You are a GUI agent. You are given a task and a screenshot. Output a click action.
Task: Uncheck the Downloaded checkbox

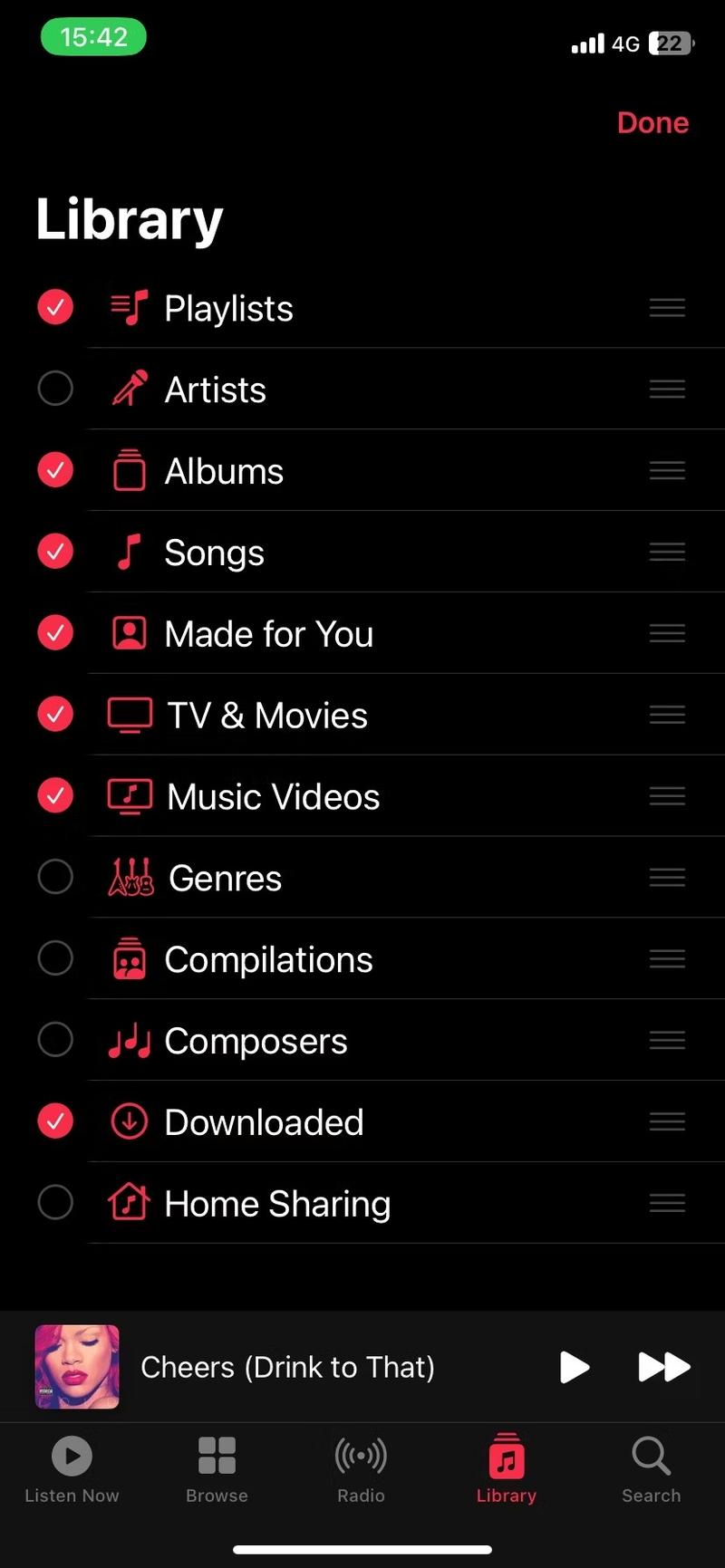click(55, 1121)
